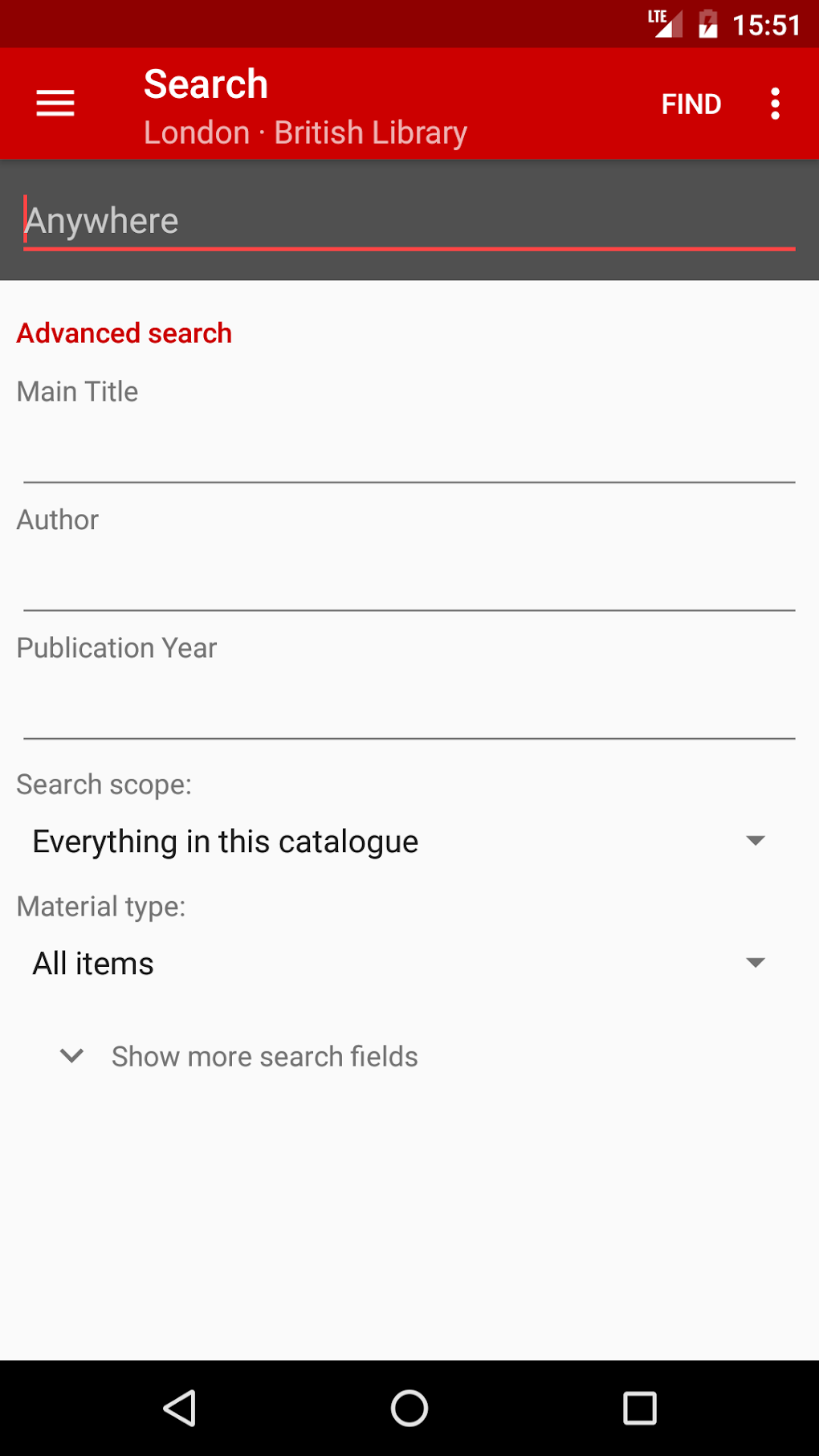This screenshot has width=819, height=1456.
Task: Select the Advanced search heading
Action: (124, 332)
